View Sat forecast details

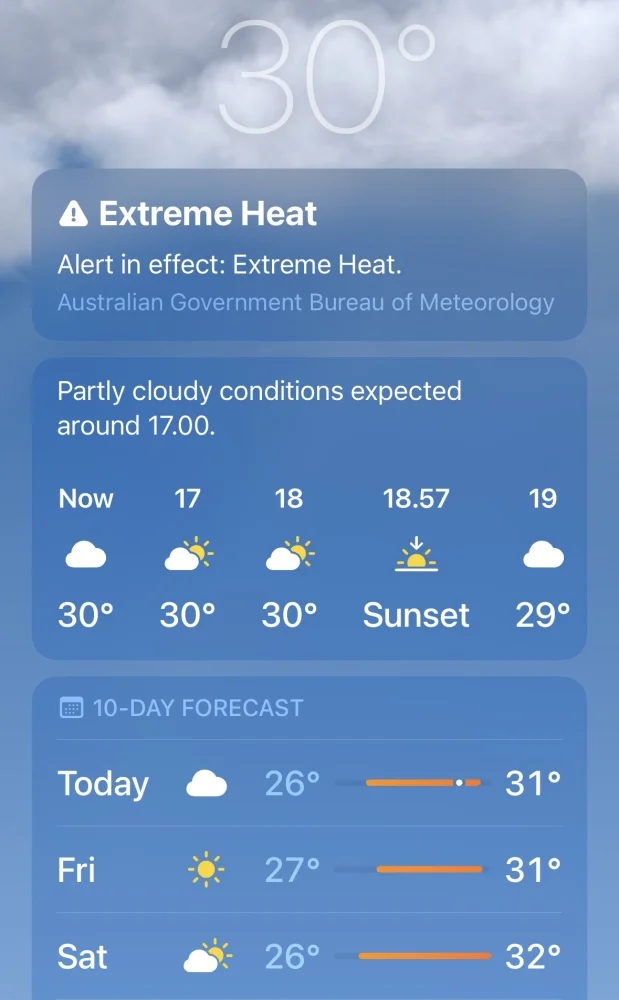point(308,956)
